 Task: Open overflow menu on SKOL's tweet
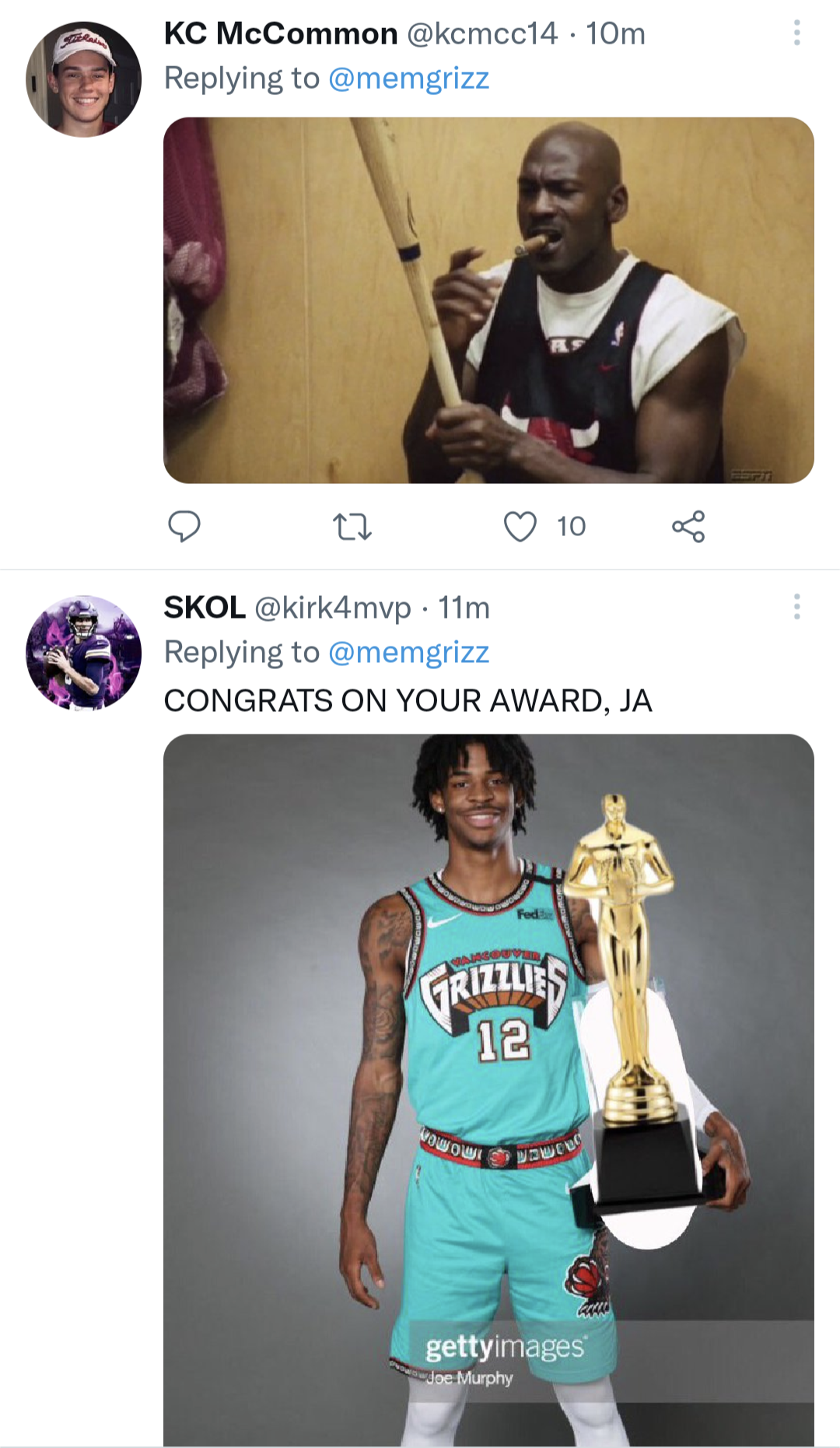[x=796, y=606]
